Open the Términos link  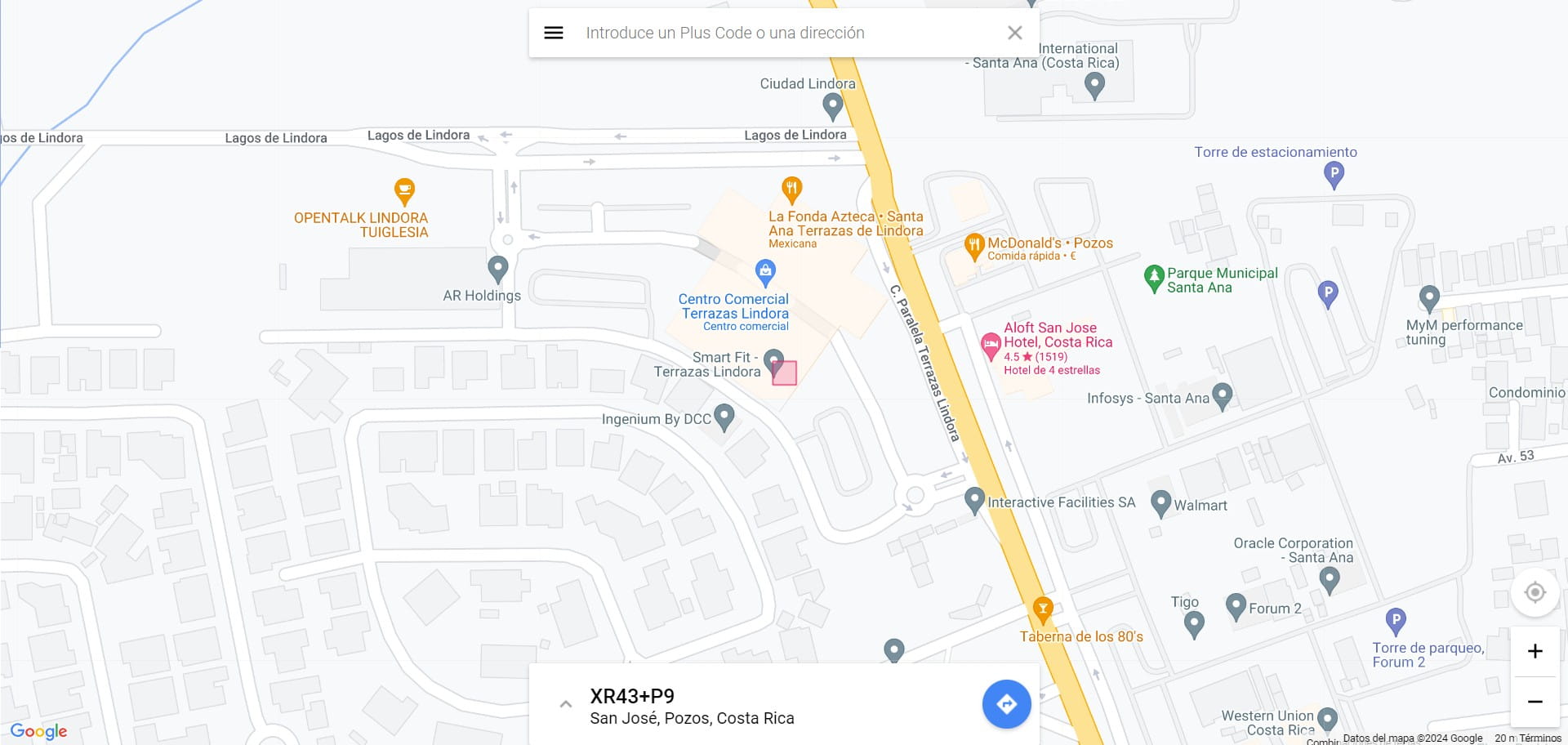pos(1541,738)
